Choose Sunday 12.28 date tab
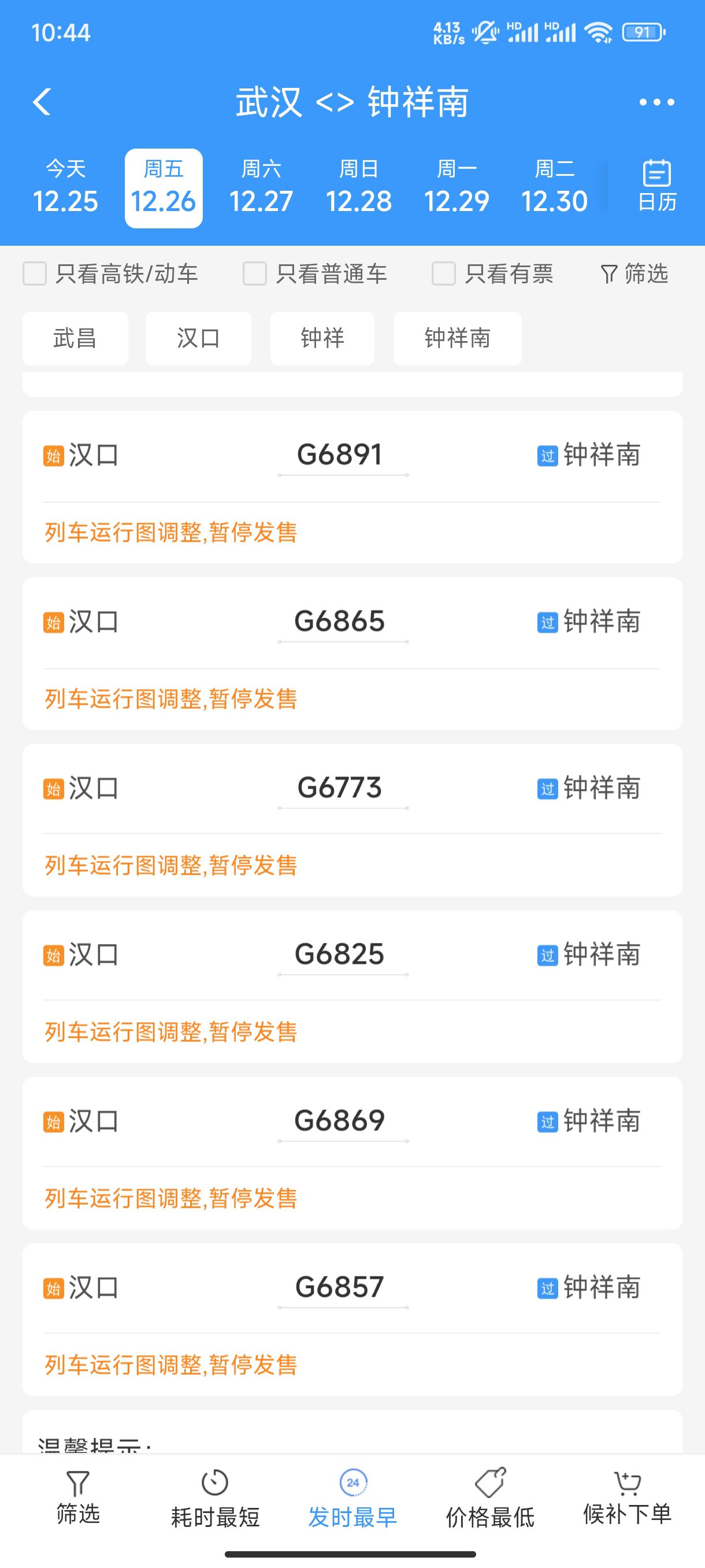The height and width of the screenshot is (1568, 705). [358, 188]
